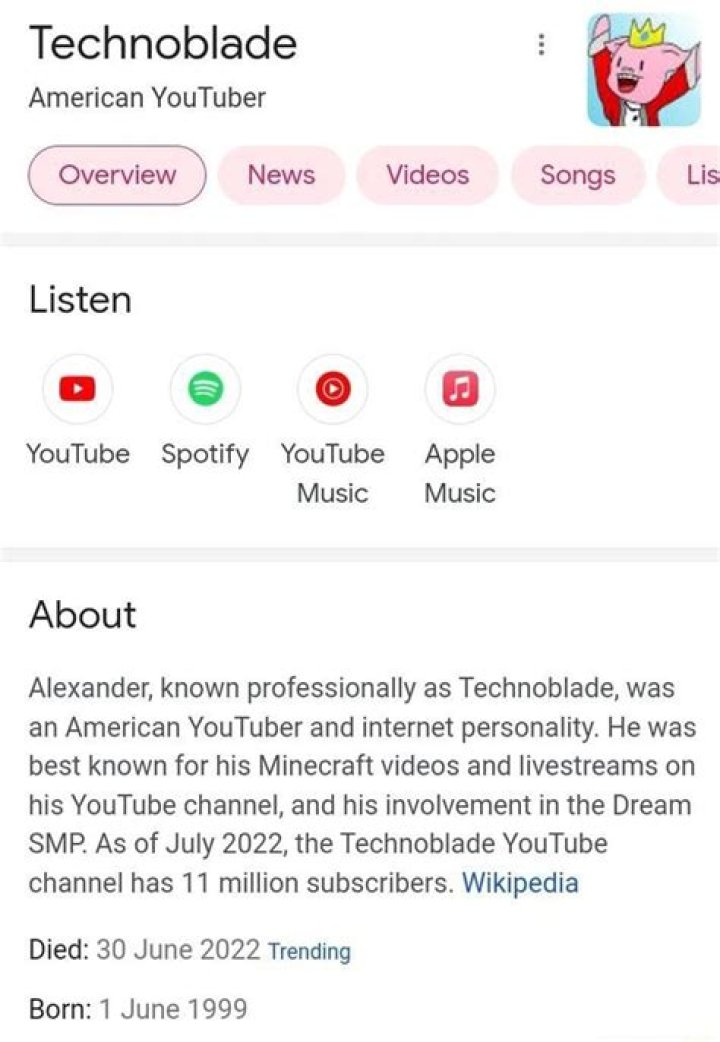View the Overview tab

(116, 175)
